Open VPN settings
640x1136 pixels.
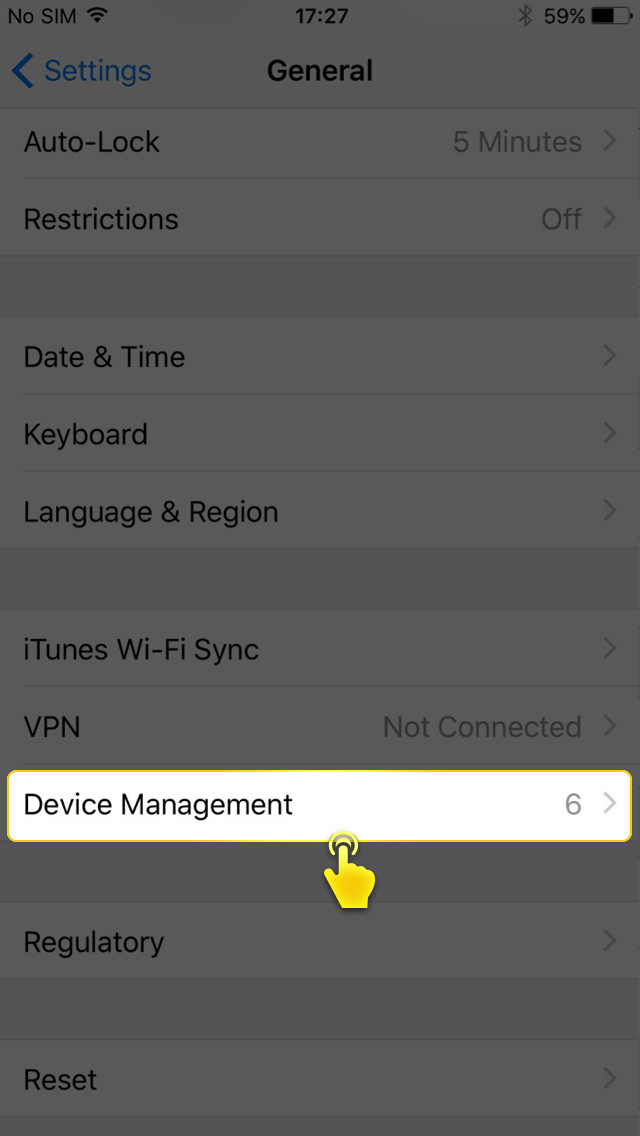[320, 727]
